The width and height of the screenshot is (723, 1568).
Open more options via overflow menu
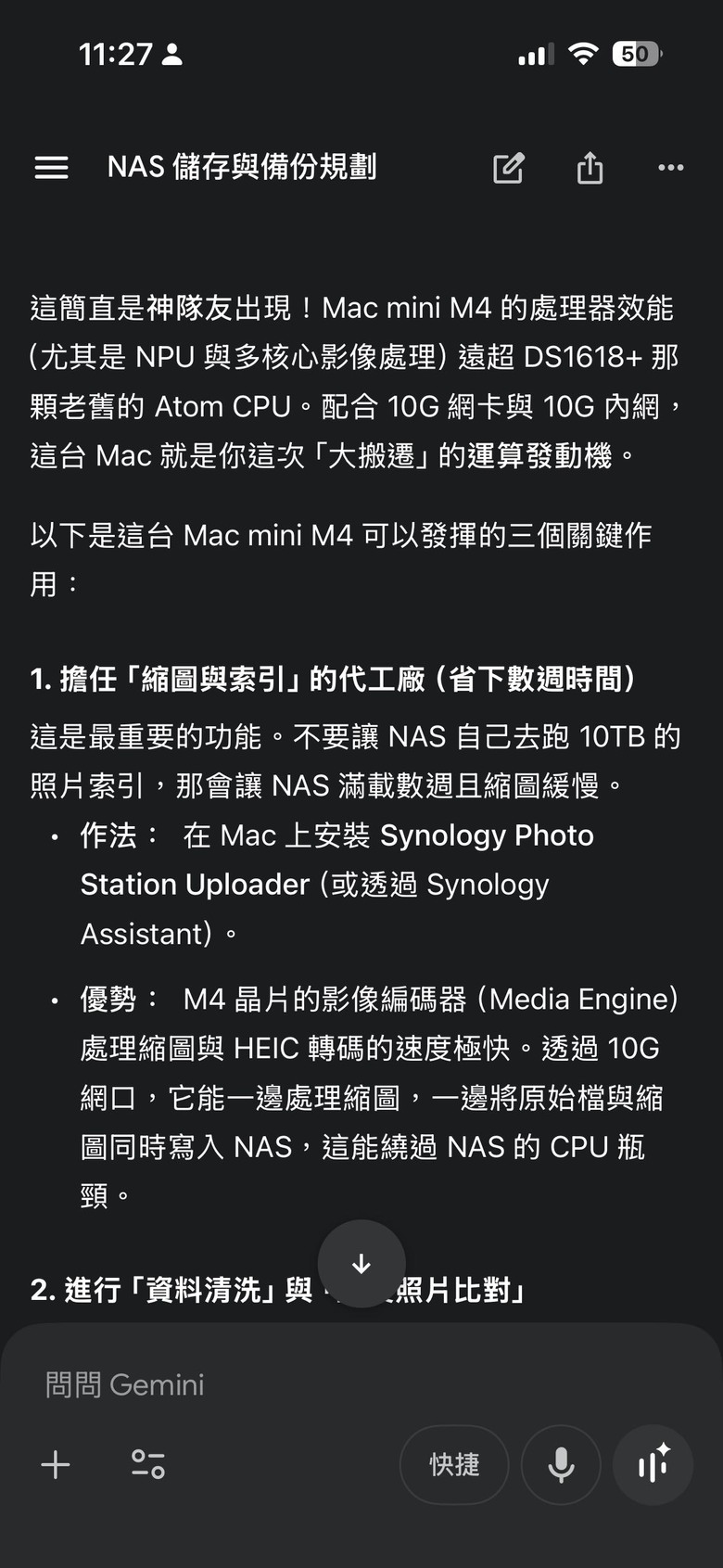(670, 168)
